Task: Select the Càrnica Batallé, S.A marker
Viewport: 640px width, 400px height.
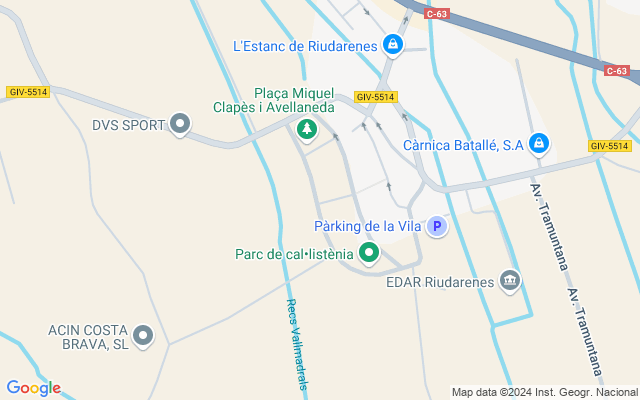Action: 539,145
